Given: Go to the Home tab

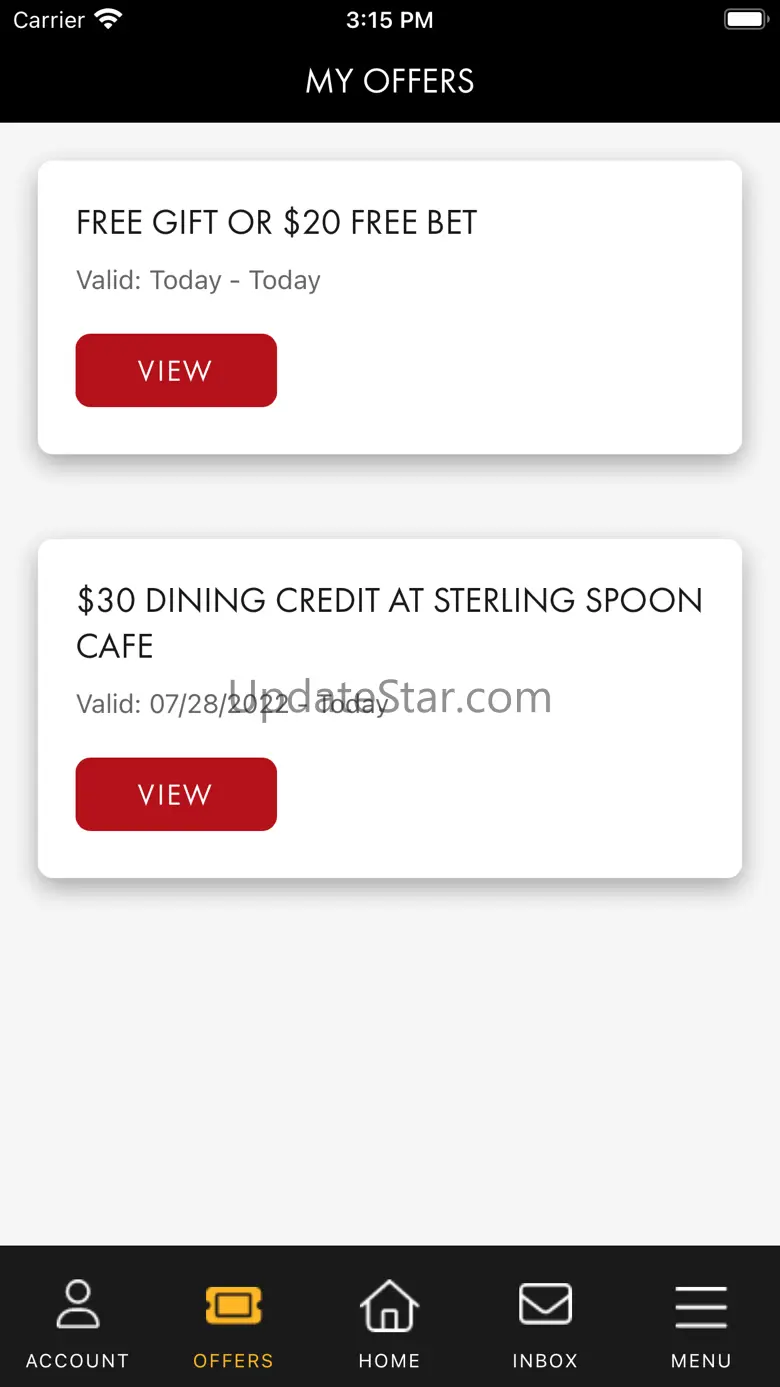Looking at the screenshot, I should click(389, 1322).
